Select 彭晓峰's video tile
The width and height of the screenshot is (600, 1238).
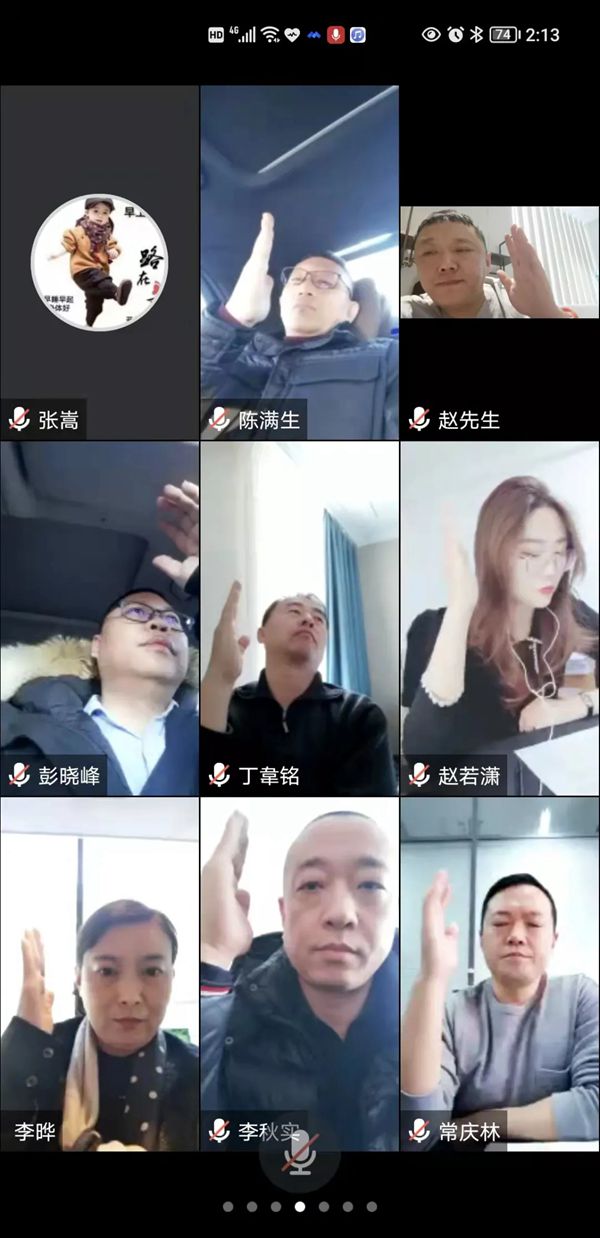(99, 618)
